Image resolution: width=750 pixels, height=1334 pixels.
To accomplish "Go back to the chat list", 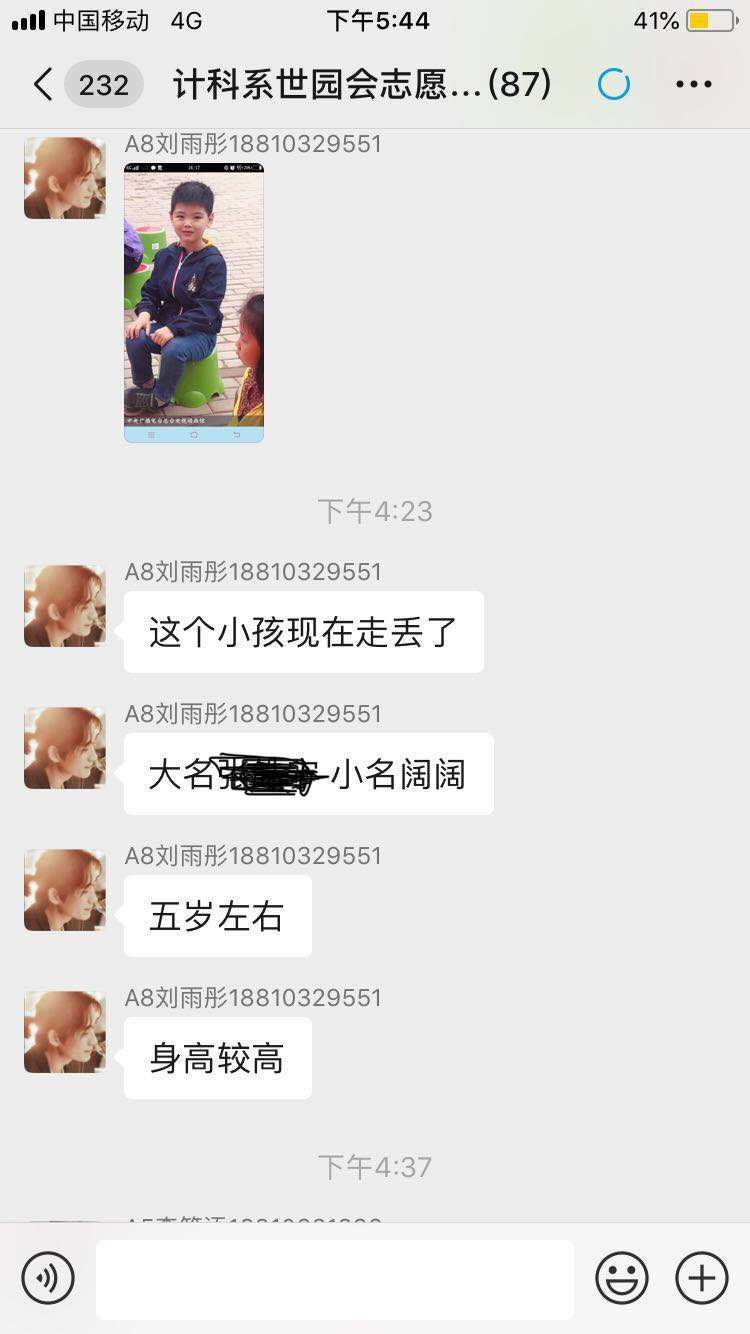I will (x=44, y=85).
